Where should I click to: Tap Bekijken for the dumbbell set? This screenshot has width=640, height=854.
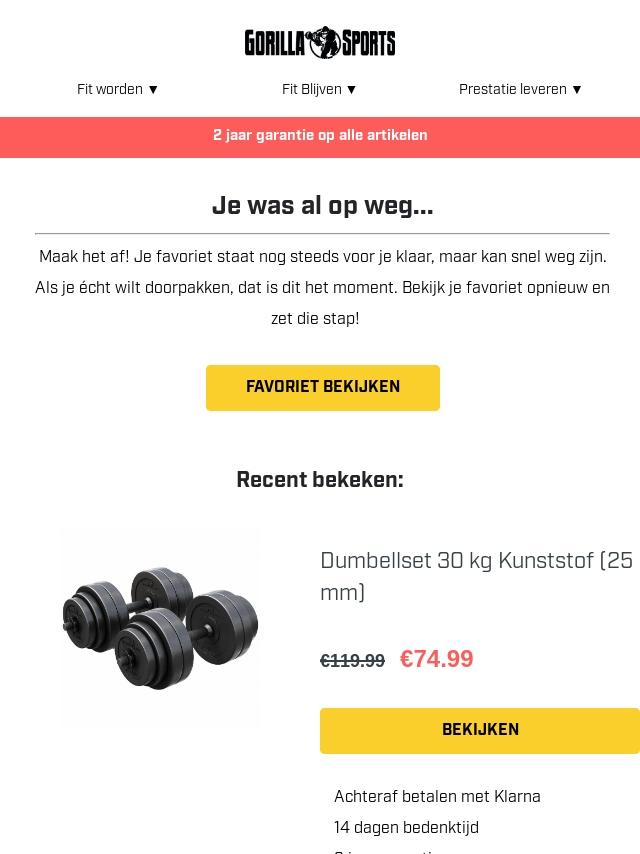480,731
